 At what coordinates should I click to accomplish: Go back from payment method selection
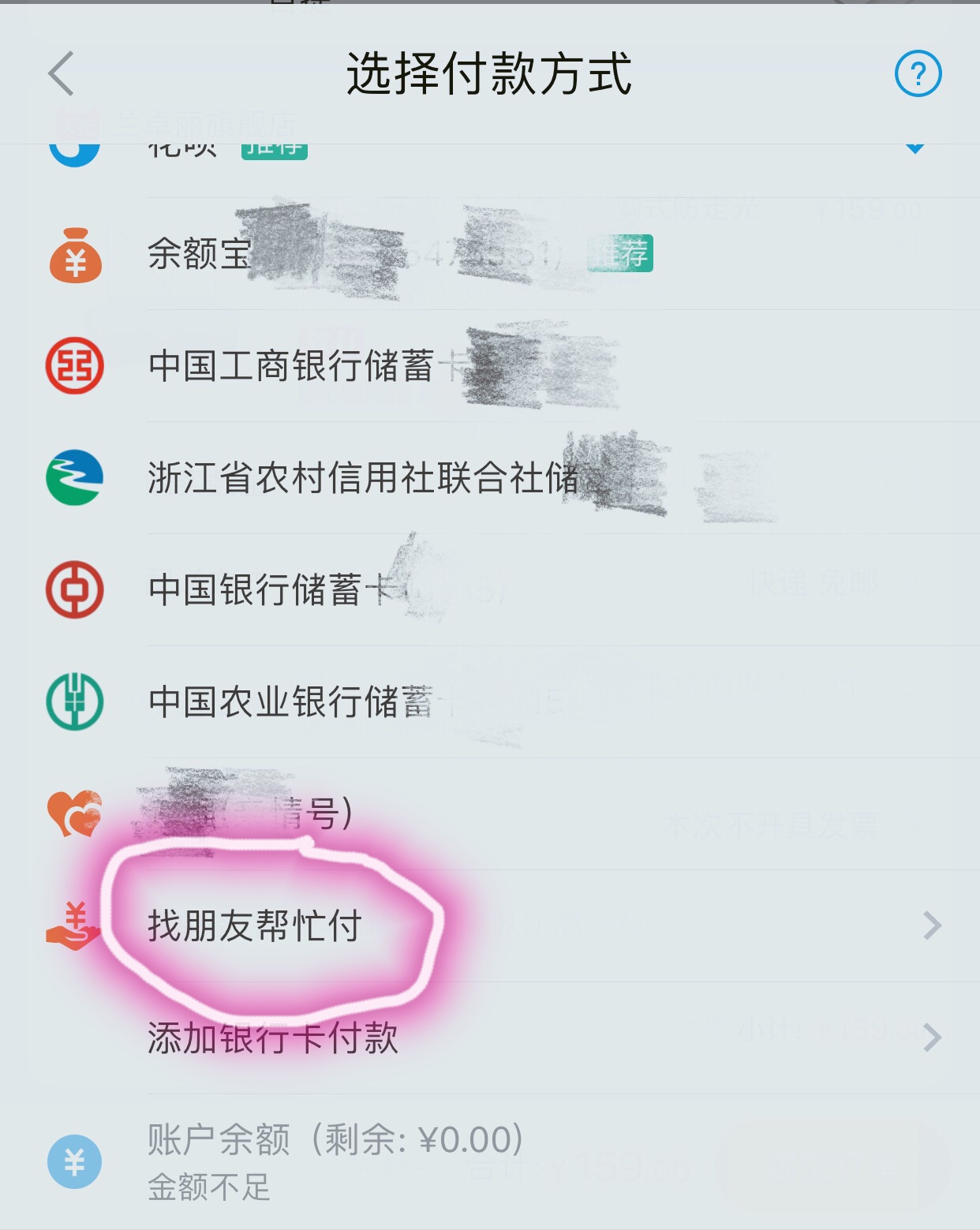click(x=62, y=74)
